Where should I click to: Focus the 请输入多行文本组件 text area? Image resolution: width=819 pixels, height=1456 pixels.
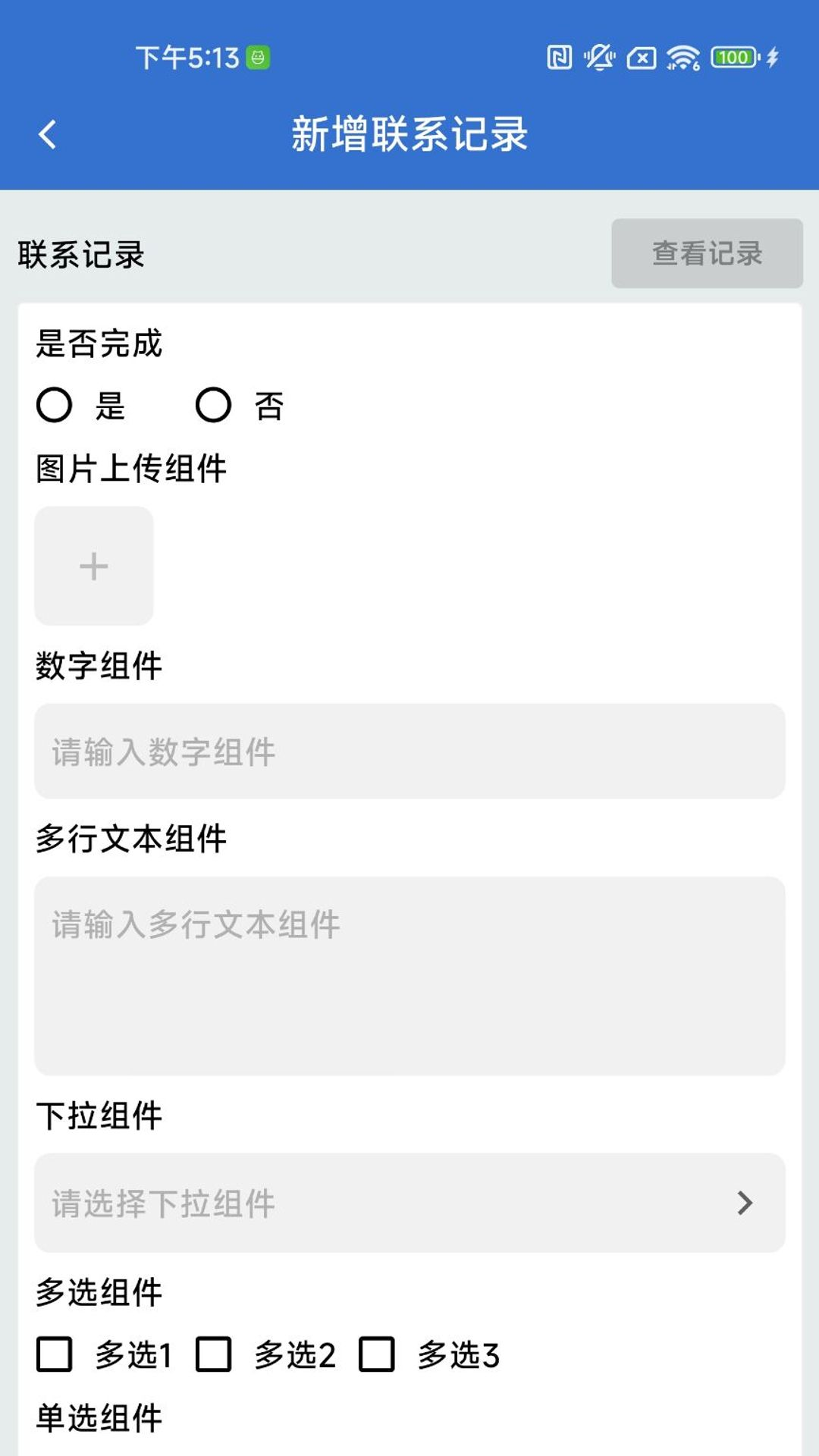(409, 976)
